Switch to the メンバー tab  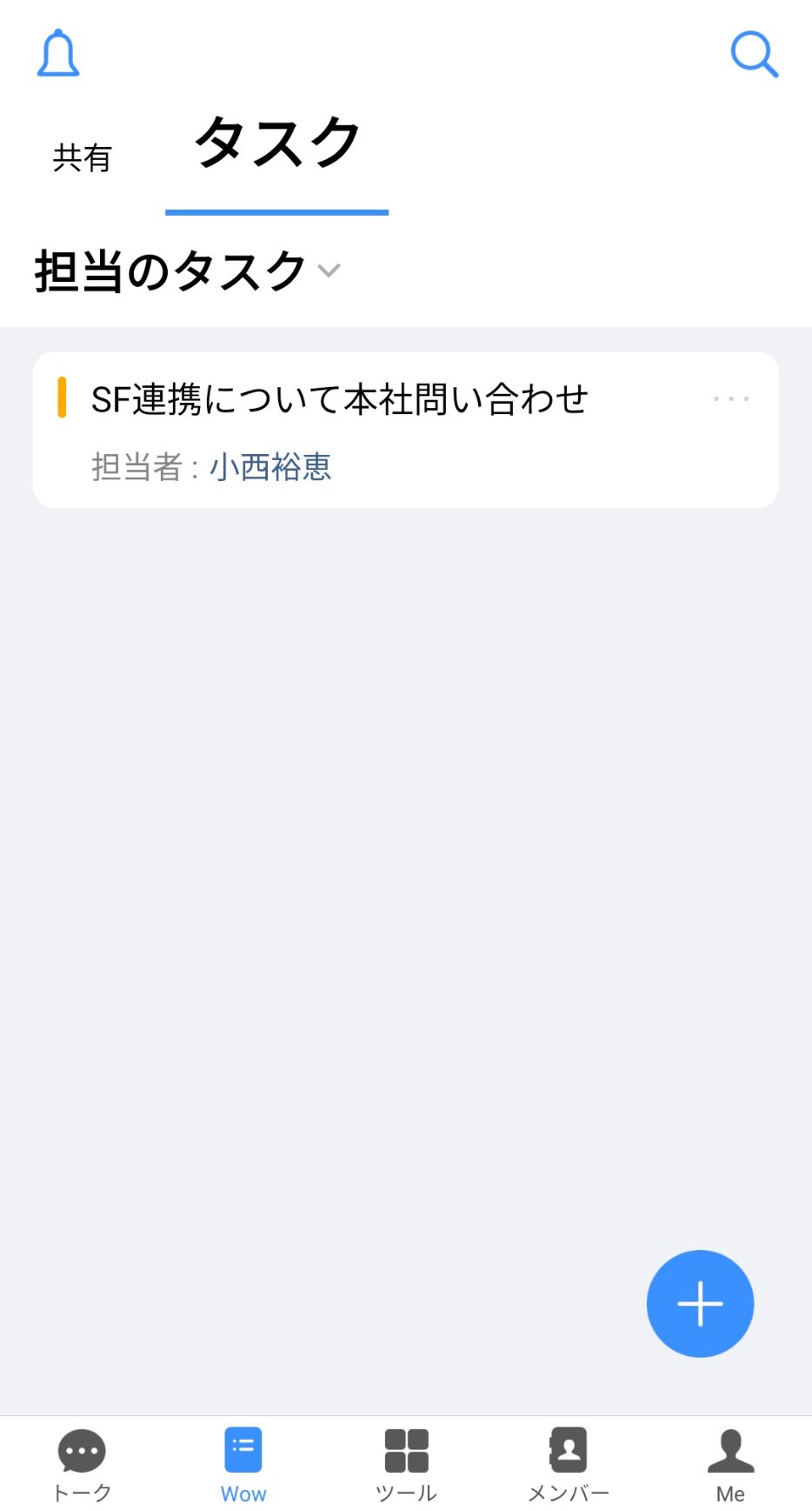(569, 1467)
